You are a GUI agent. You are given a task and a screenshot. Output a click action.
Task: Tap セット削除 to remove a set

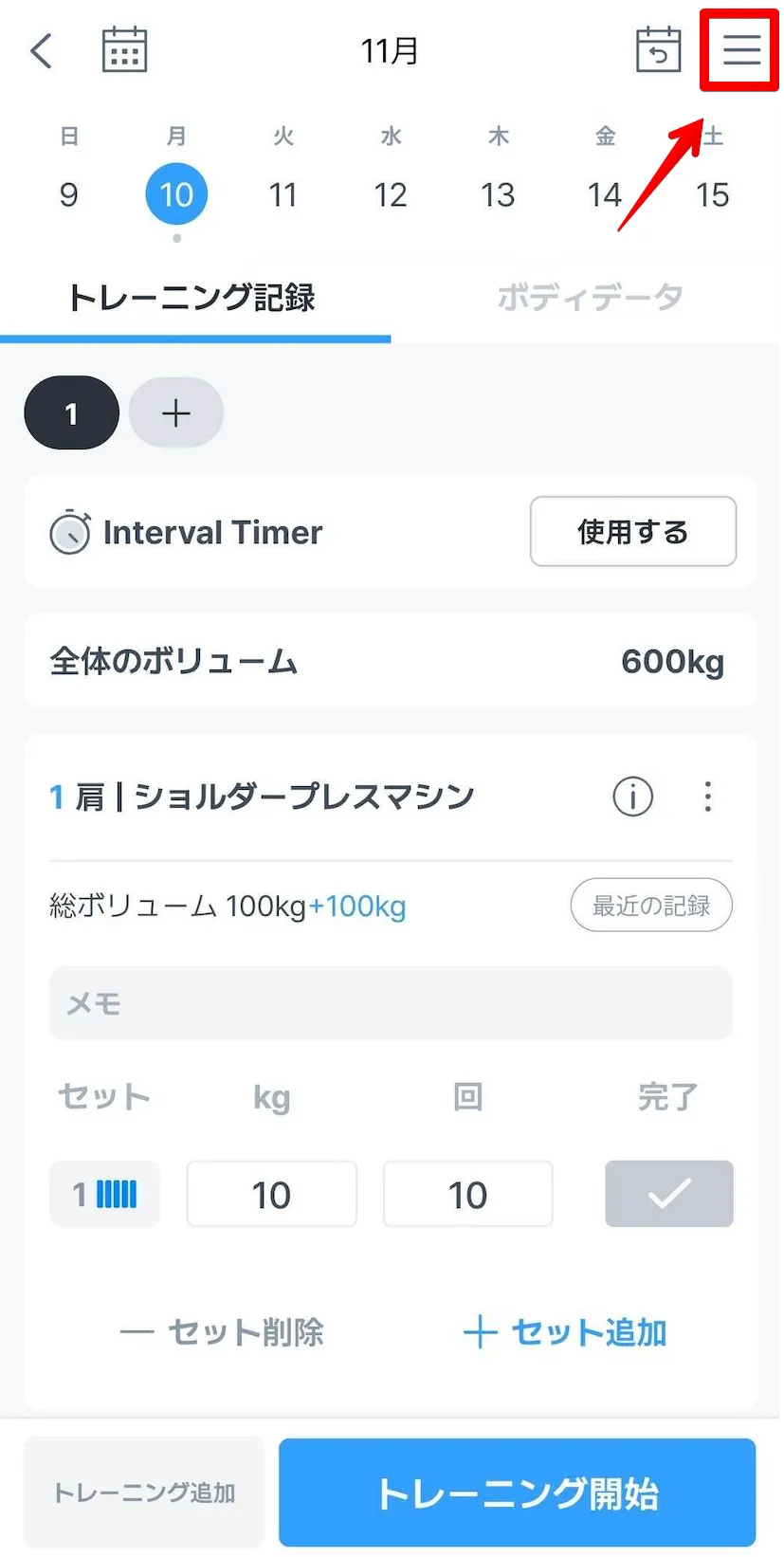[223, 1332]
